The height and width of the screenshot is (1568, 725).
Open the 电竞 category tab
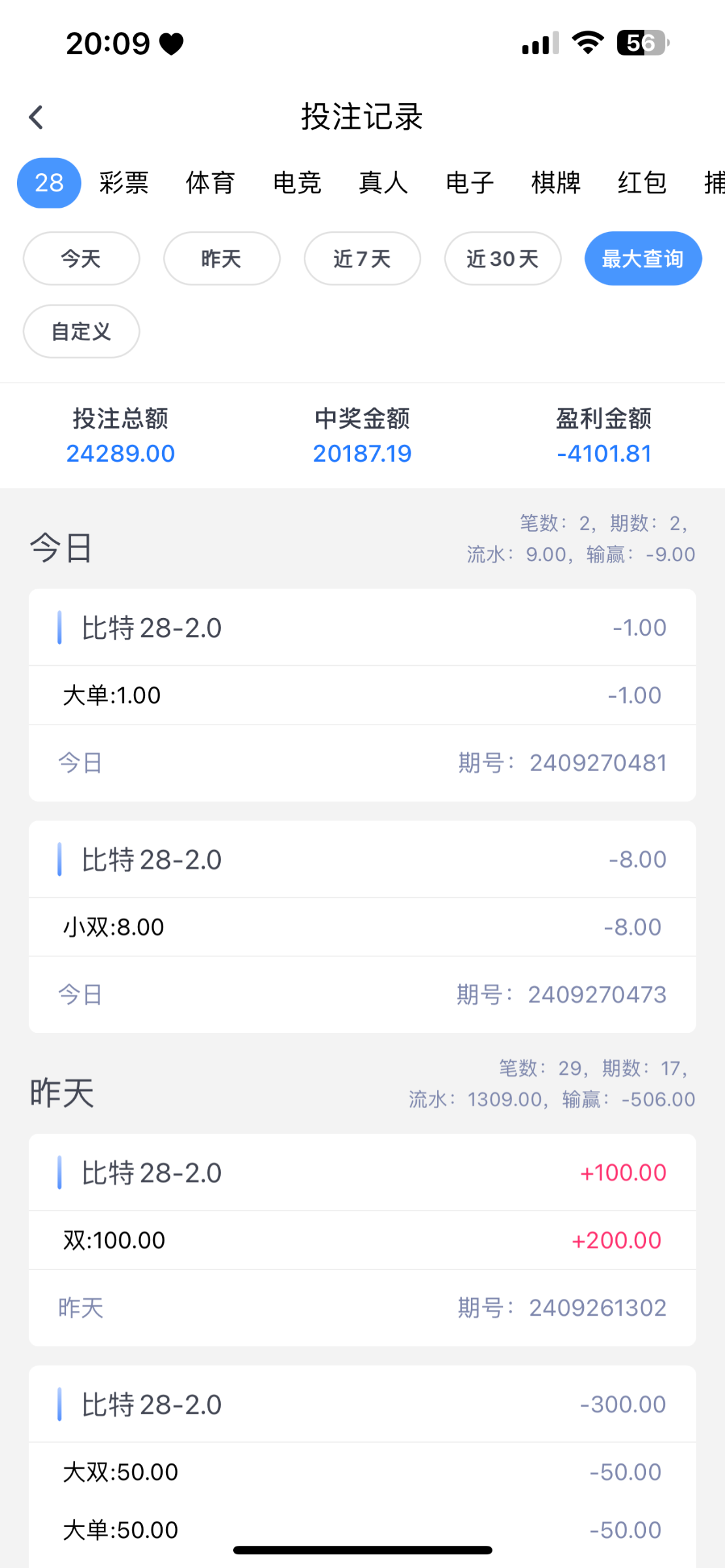297,183
